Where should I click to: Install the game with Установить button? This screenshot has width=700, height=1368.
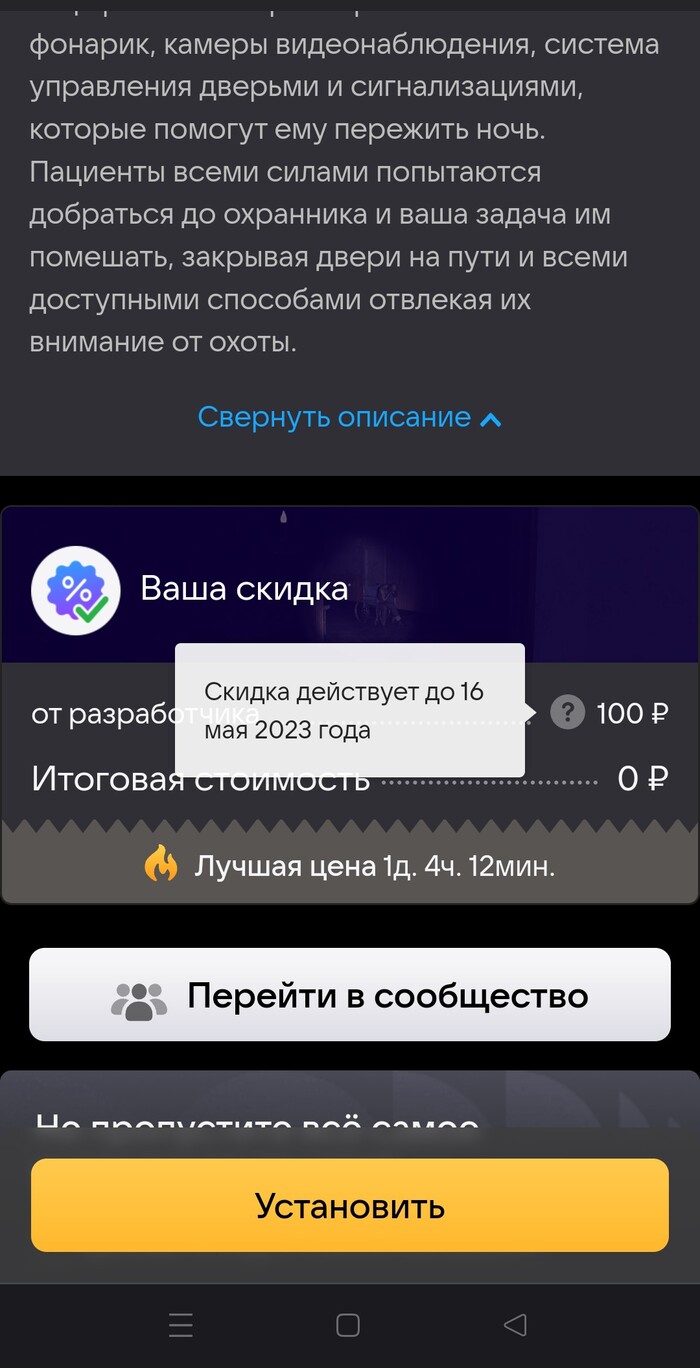click(349, 1205)
